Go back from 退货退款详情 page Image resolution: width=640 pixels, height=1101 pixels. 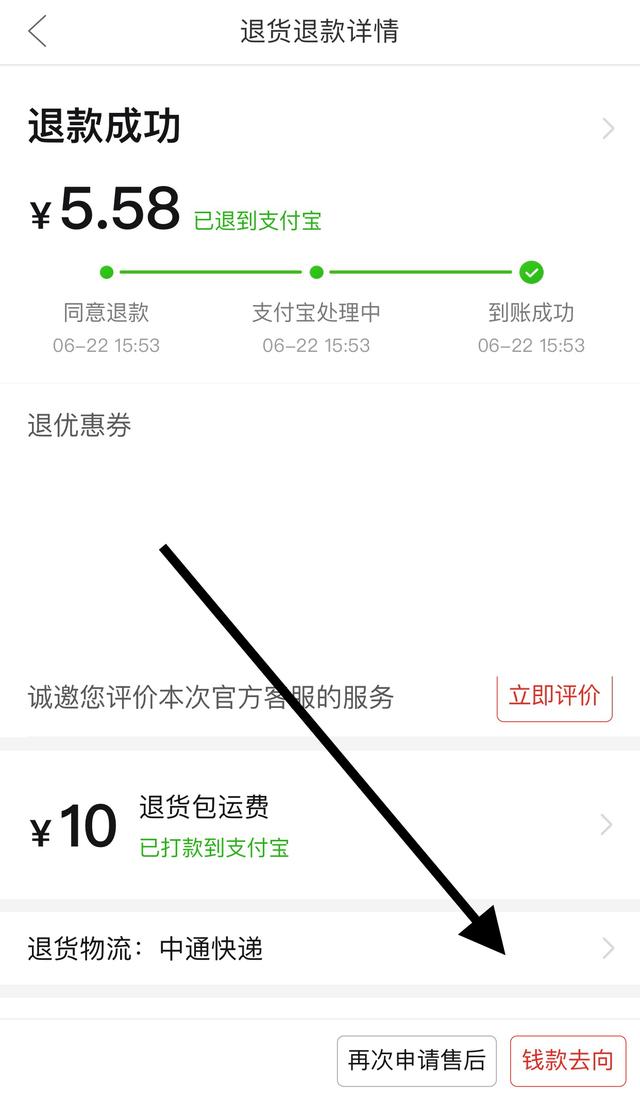[x=38, y=32]
